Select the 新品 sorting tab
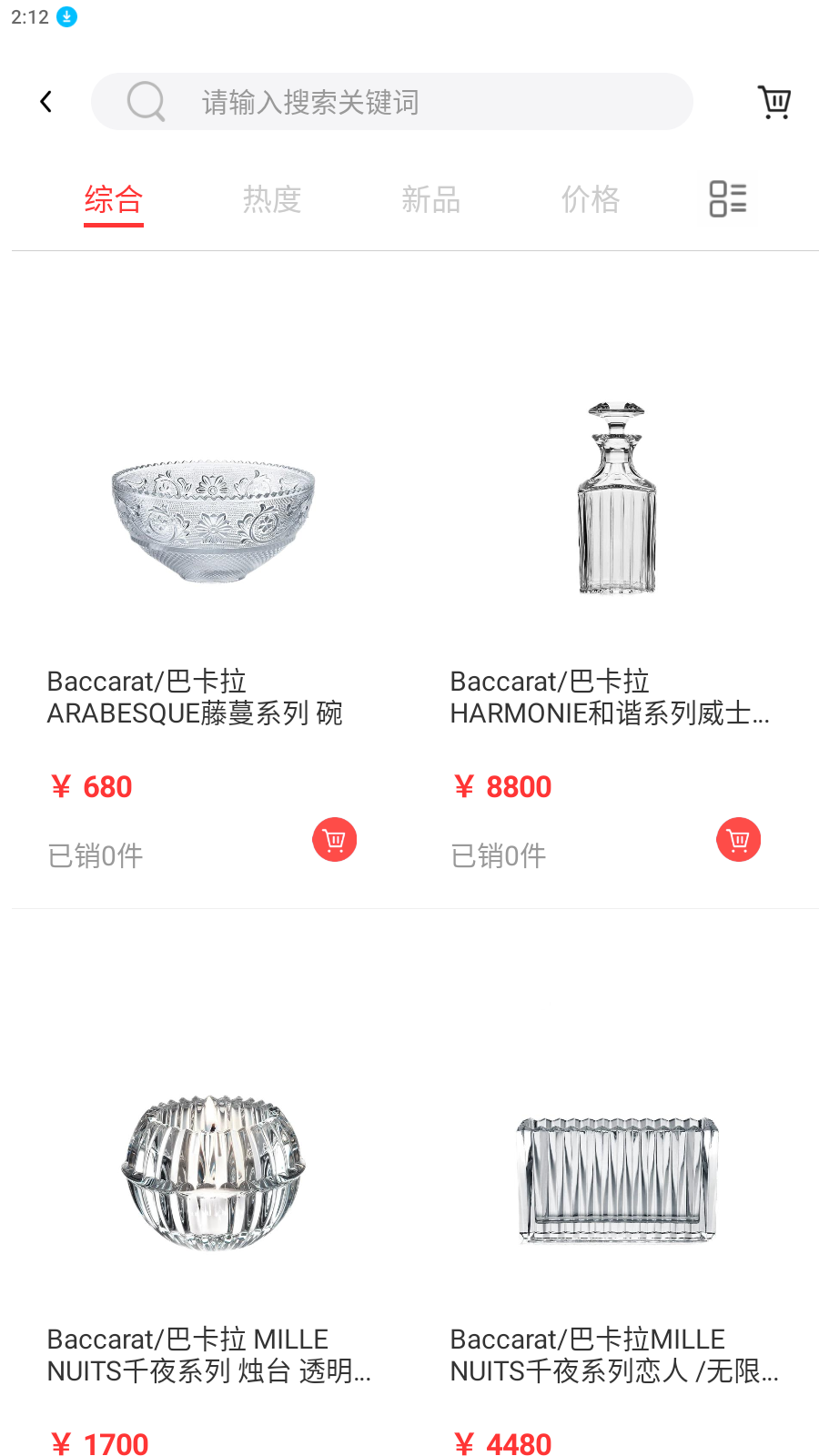The width and height of the screenshot is (819, 1456). pyautogui.click(x=431, y=199)
